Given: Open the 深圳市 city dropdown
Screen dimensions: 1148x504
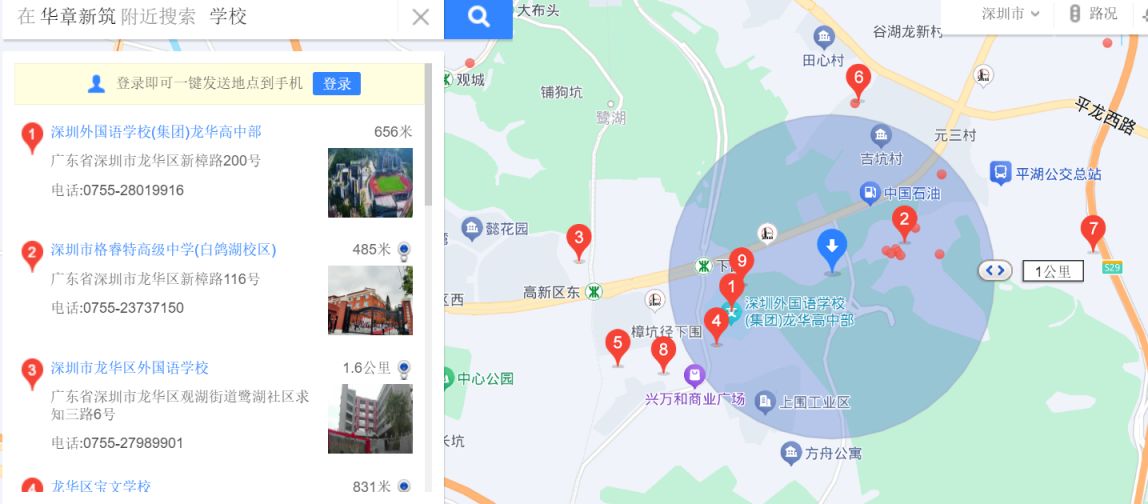Looking at the screenshot, I should point(1011,14).
